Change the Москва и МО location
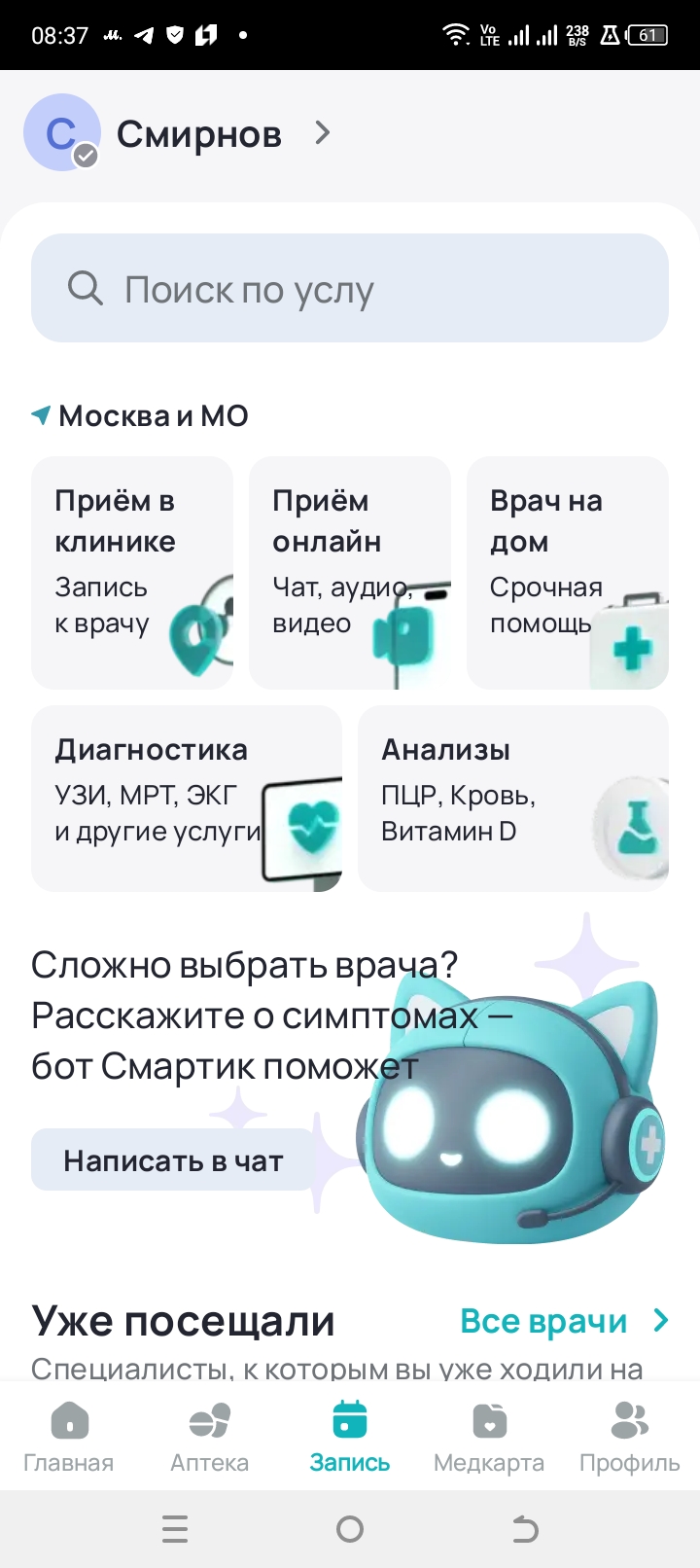Image resolution: width=700 pixels, height=1568 pixels. click(x=141, y=416)
